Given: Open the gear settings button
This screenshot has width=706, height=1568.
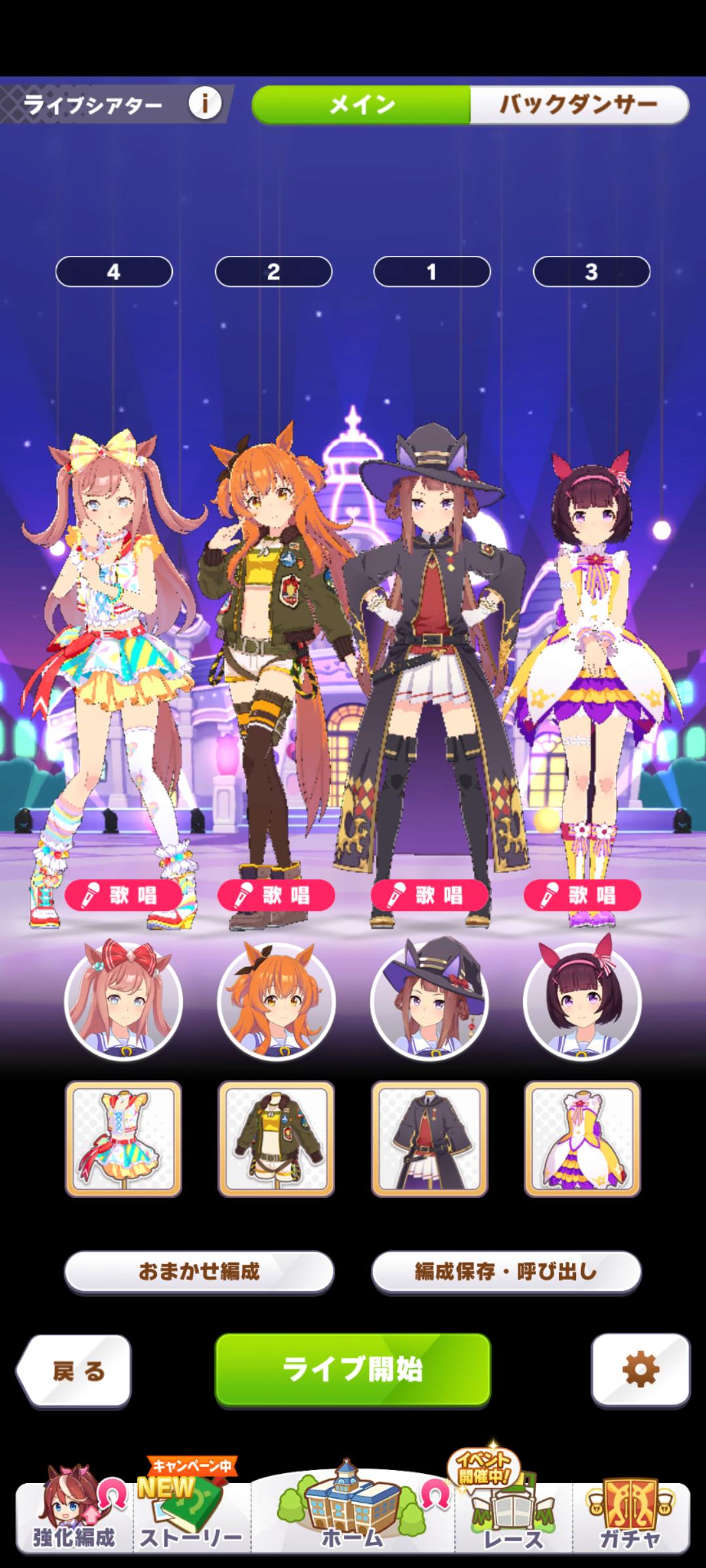Looking at the screenshot, I should click(x=640, y=1369).
